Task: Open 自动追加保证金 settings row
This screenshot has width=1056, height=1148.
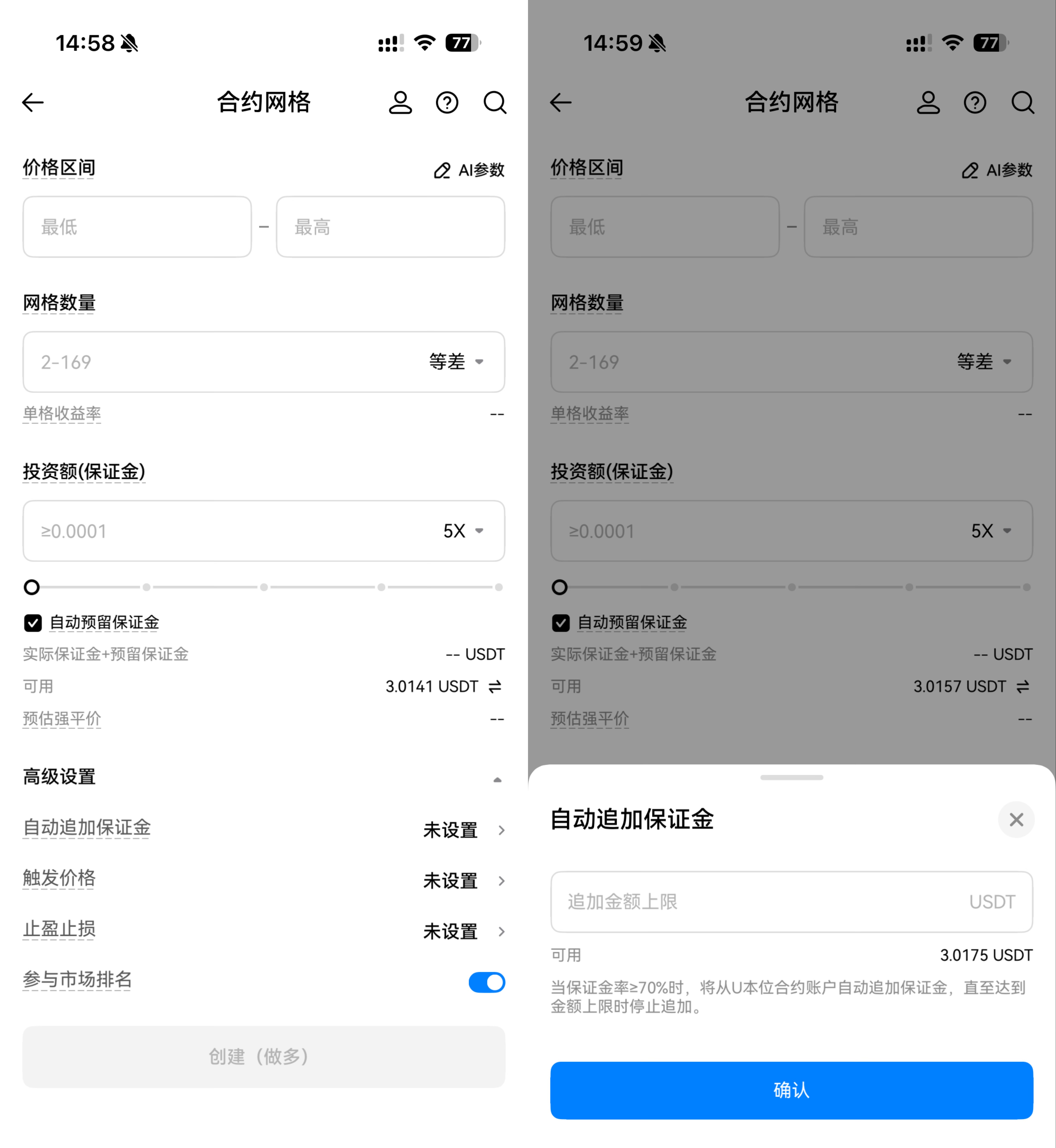Action: point(263,829)
